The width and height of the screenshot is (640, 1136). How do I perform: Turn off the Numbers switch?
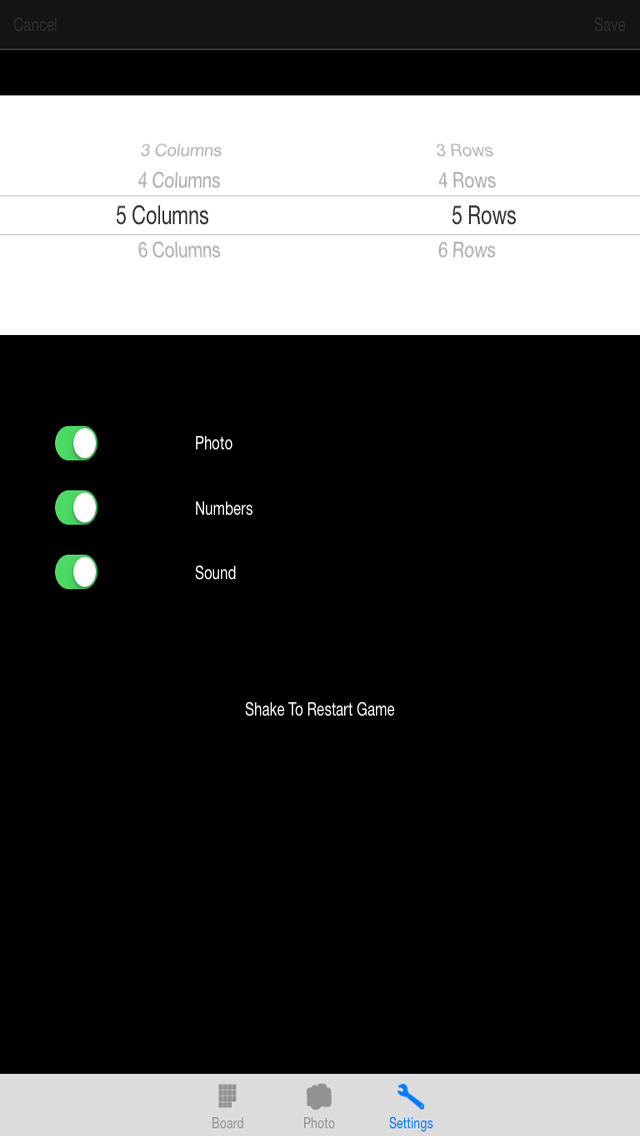tap(76, 508)
